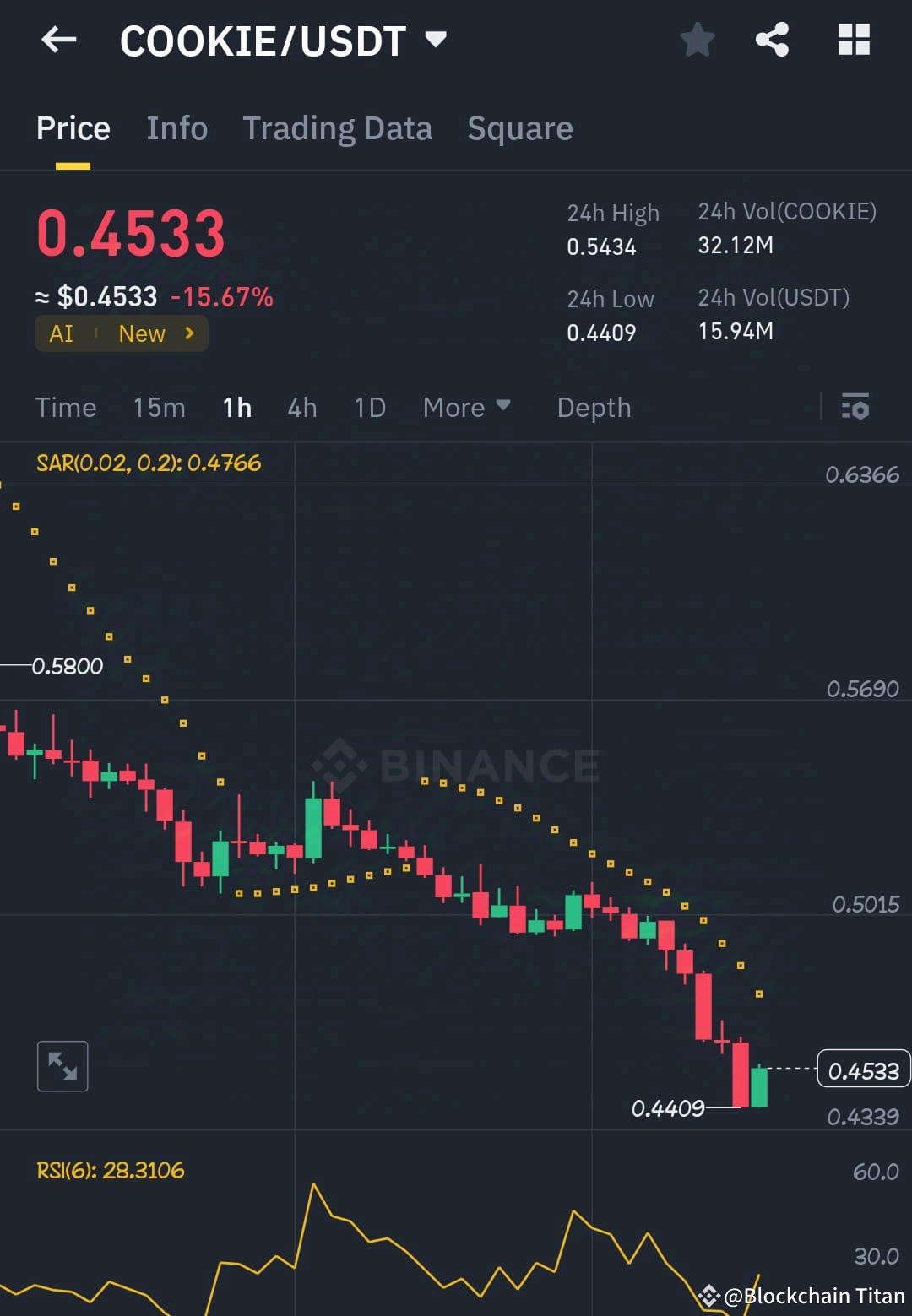This screenshot has width=912, height=1316.
Task: Open the Price tab dropdown underline menu
Action: click(73, 127)
